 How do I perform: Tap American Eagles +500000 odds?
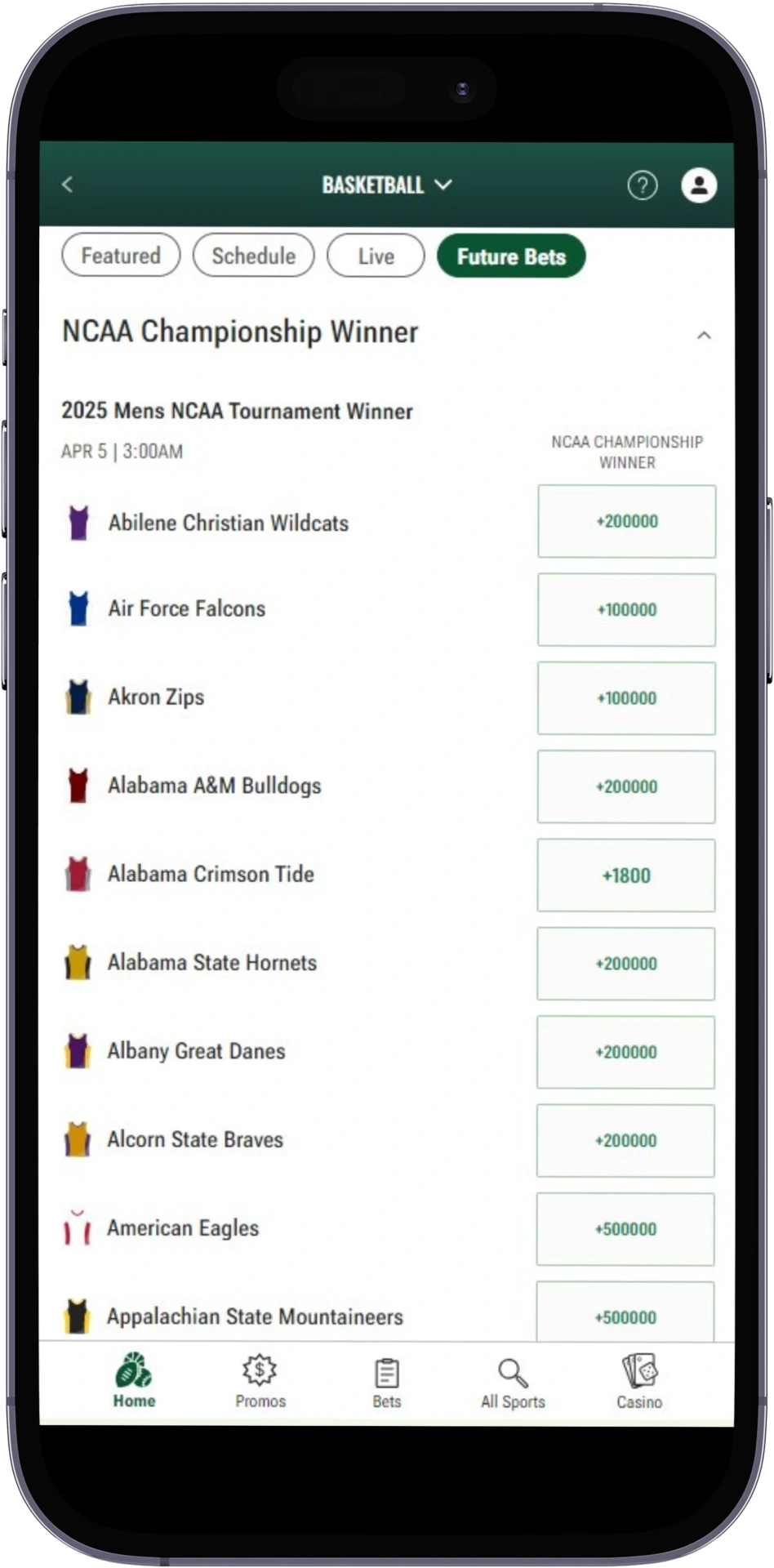(625, 1229)
